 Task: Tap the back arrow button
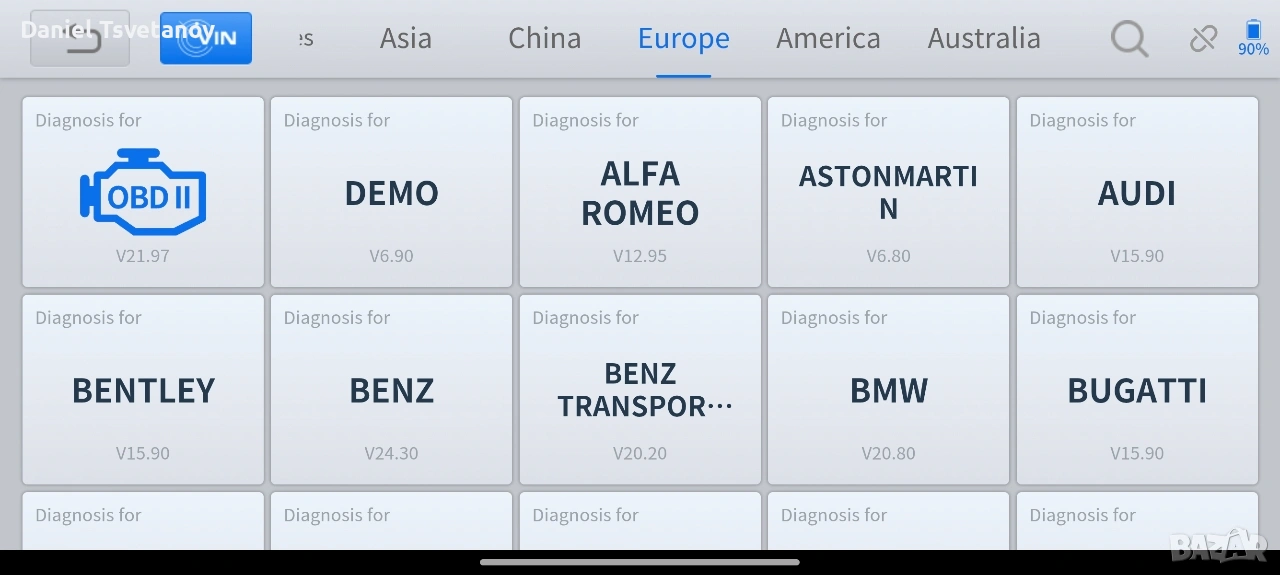click(x=80, y=39)
